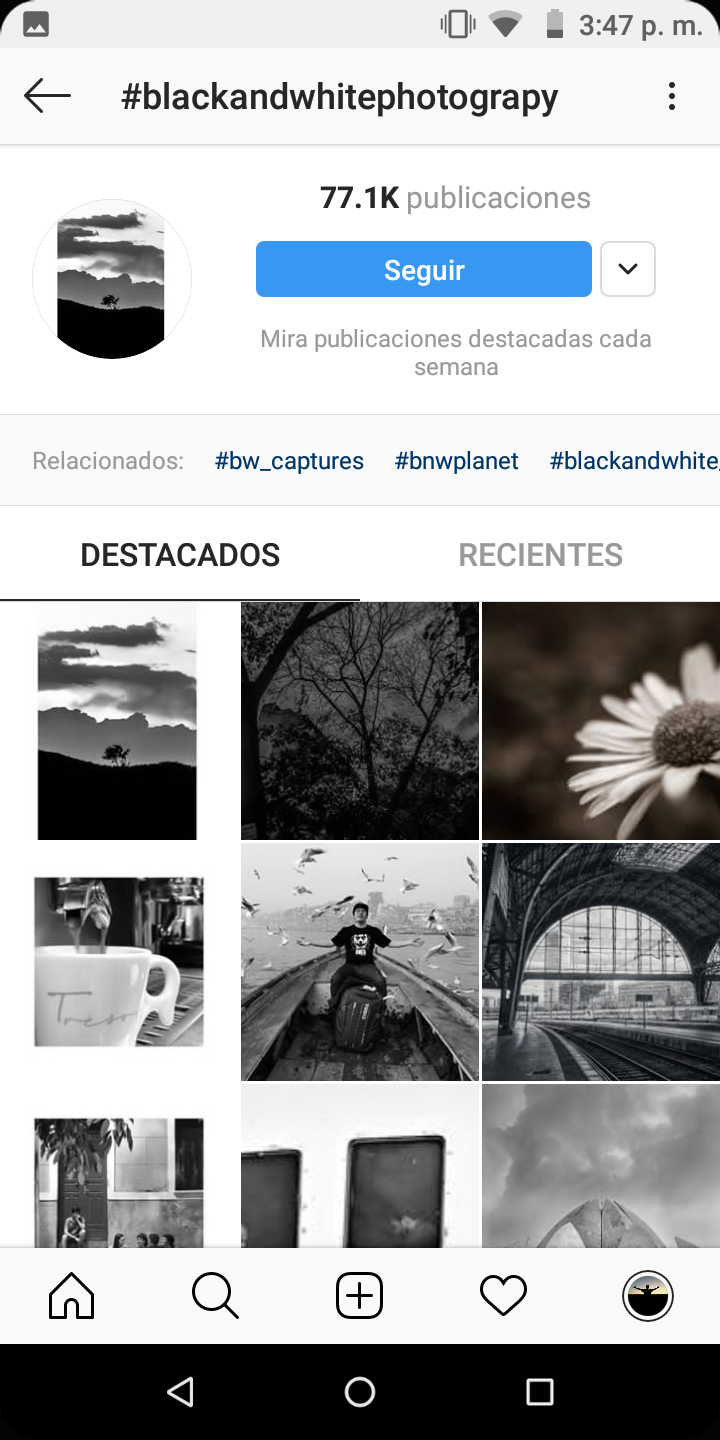
Task: Open the man on boat with seagulls photo
Action: [x=359, y=961]
